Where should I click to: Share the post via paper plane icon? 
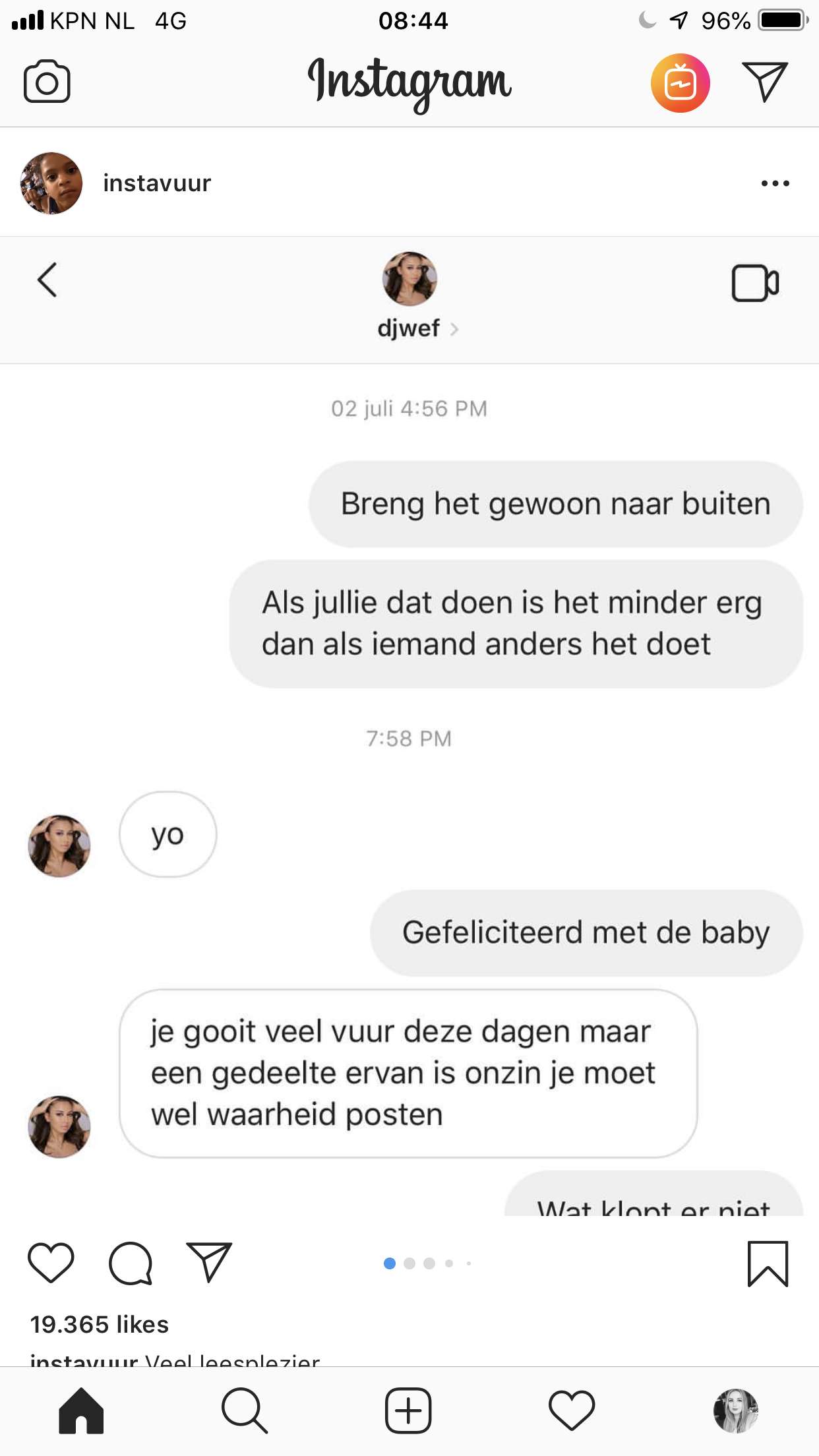[x=209, y=1262]
